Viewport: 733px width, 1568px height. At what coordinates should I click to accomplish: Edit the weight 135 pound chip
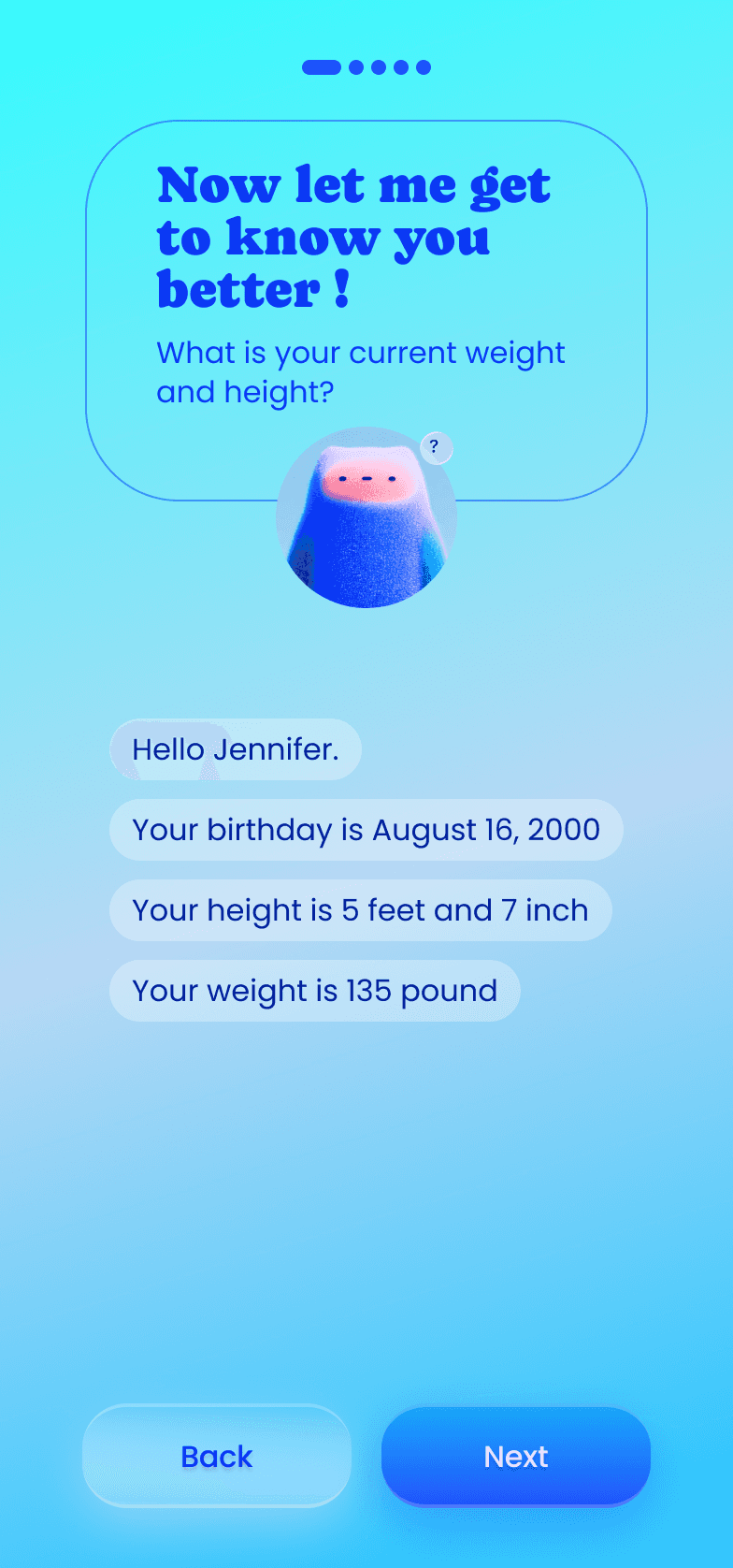(x=314, y=991)
